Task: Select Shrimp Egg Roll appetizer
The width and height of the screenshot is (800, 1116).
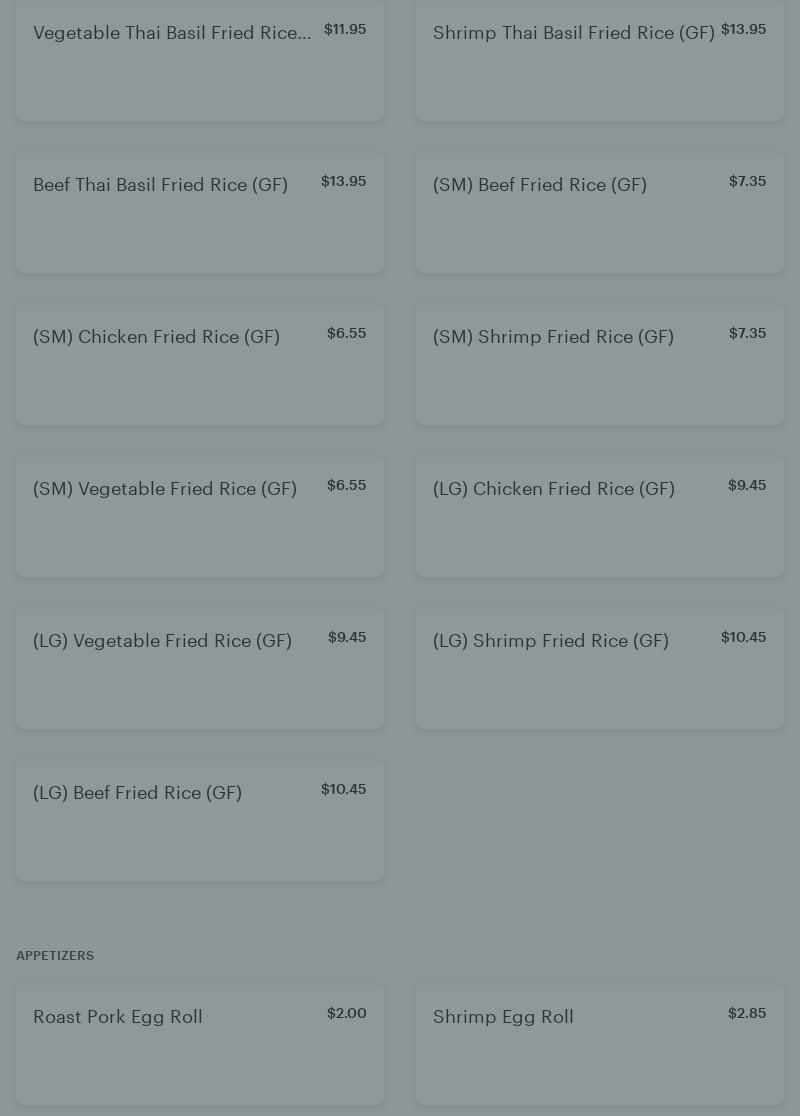Action: [x=600, y=1044]
